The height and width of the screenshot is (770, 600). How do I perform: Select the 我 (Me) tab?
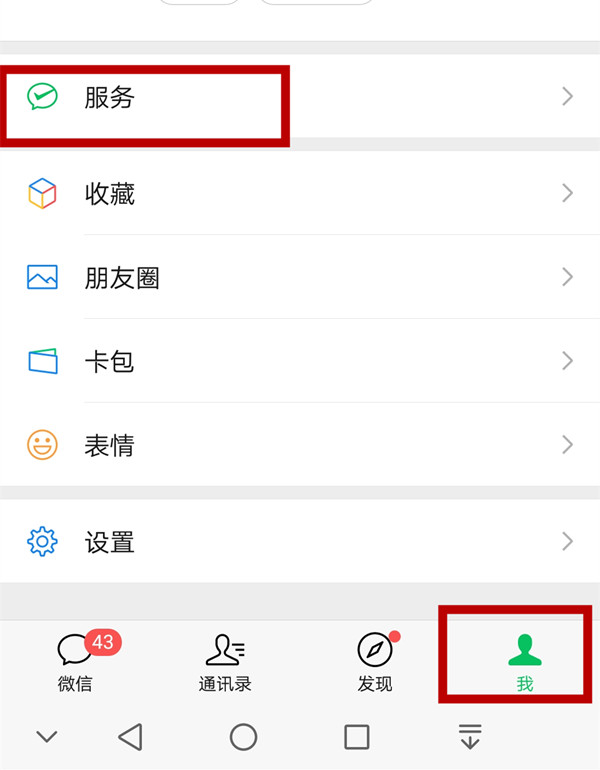[524, 660]
